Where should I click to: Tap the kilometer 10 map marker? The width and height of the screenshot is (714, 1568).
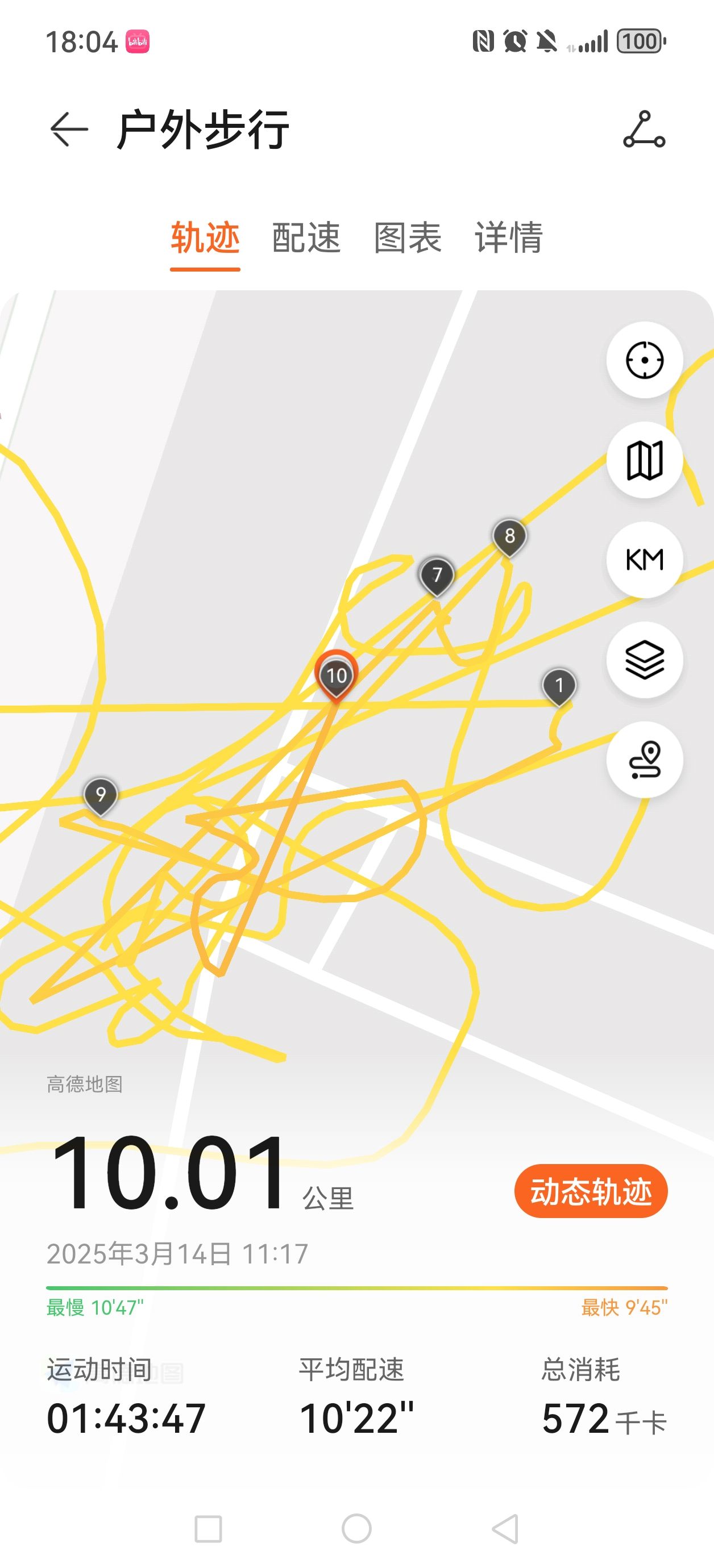tap(337, 675)
